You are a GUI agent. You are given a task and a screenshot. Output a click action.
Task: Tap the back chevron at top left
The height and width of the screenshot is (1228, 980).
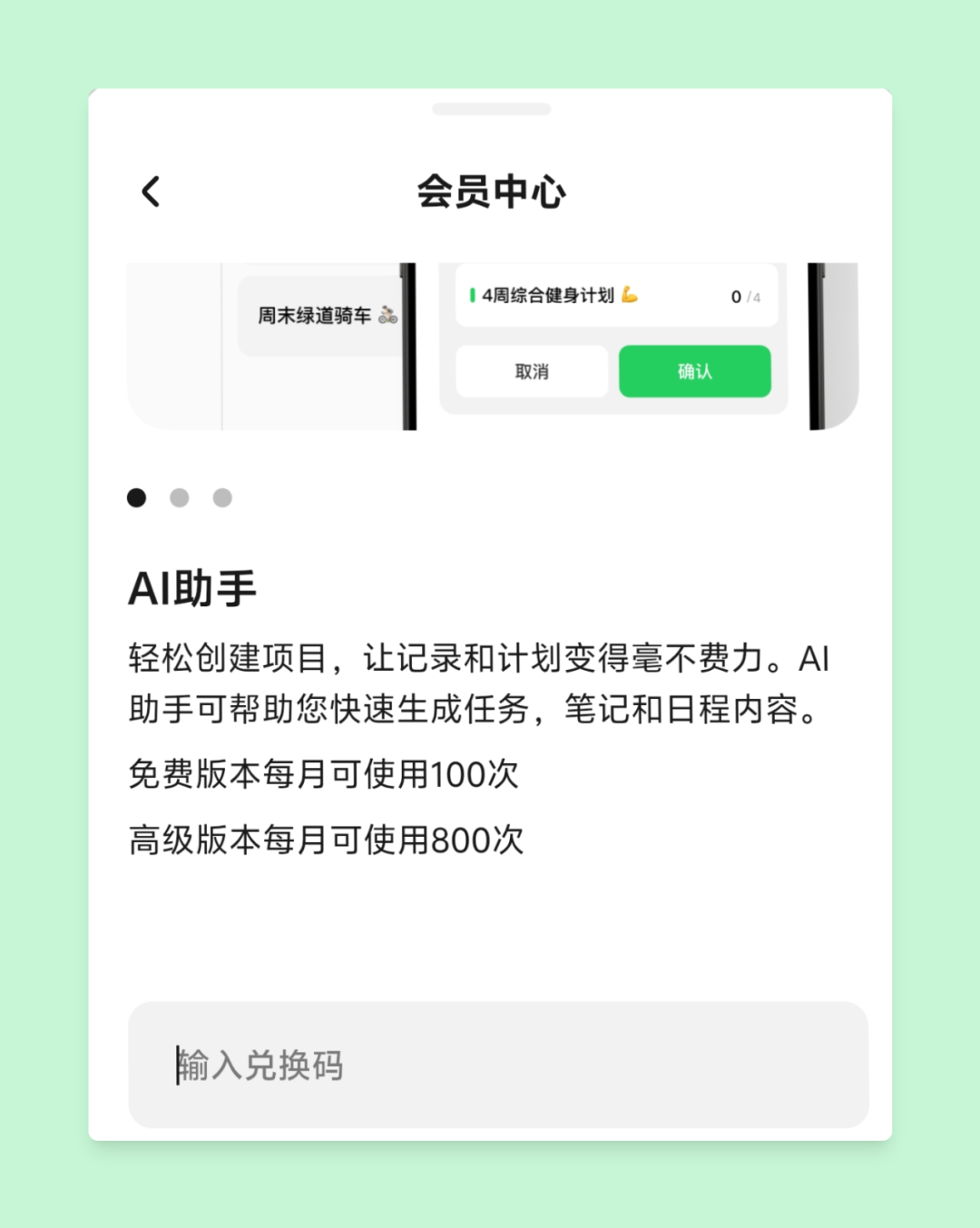pyautogui.click(x=150, y=192)
